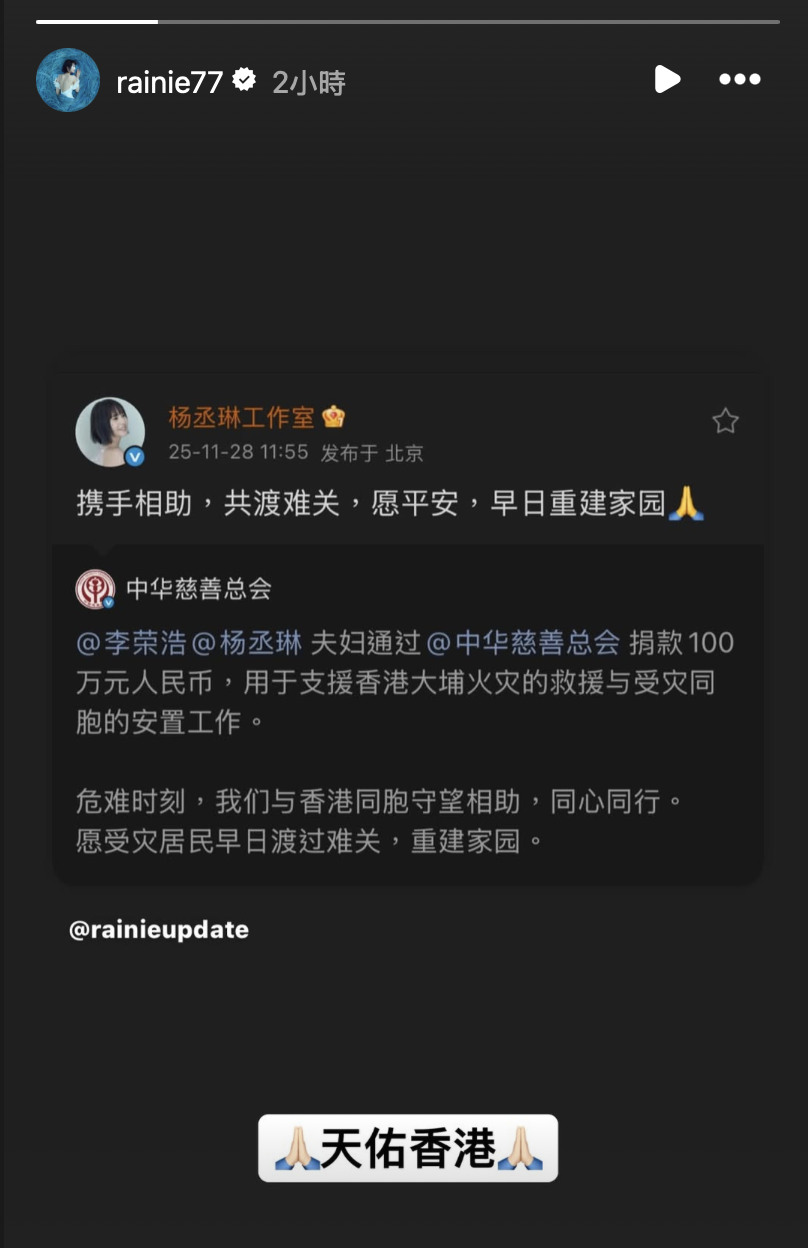The width and height of the screenshot is (808, 1248).
Task: Click the pause/play icon at top right
Action: (669, 78)
